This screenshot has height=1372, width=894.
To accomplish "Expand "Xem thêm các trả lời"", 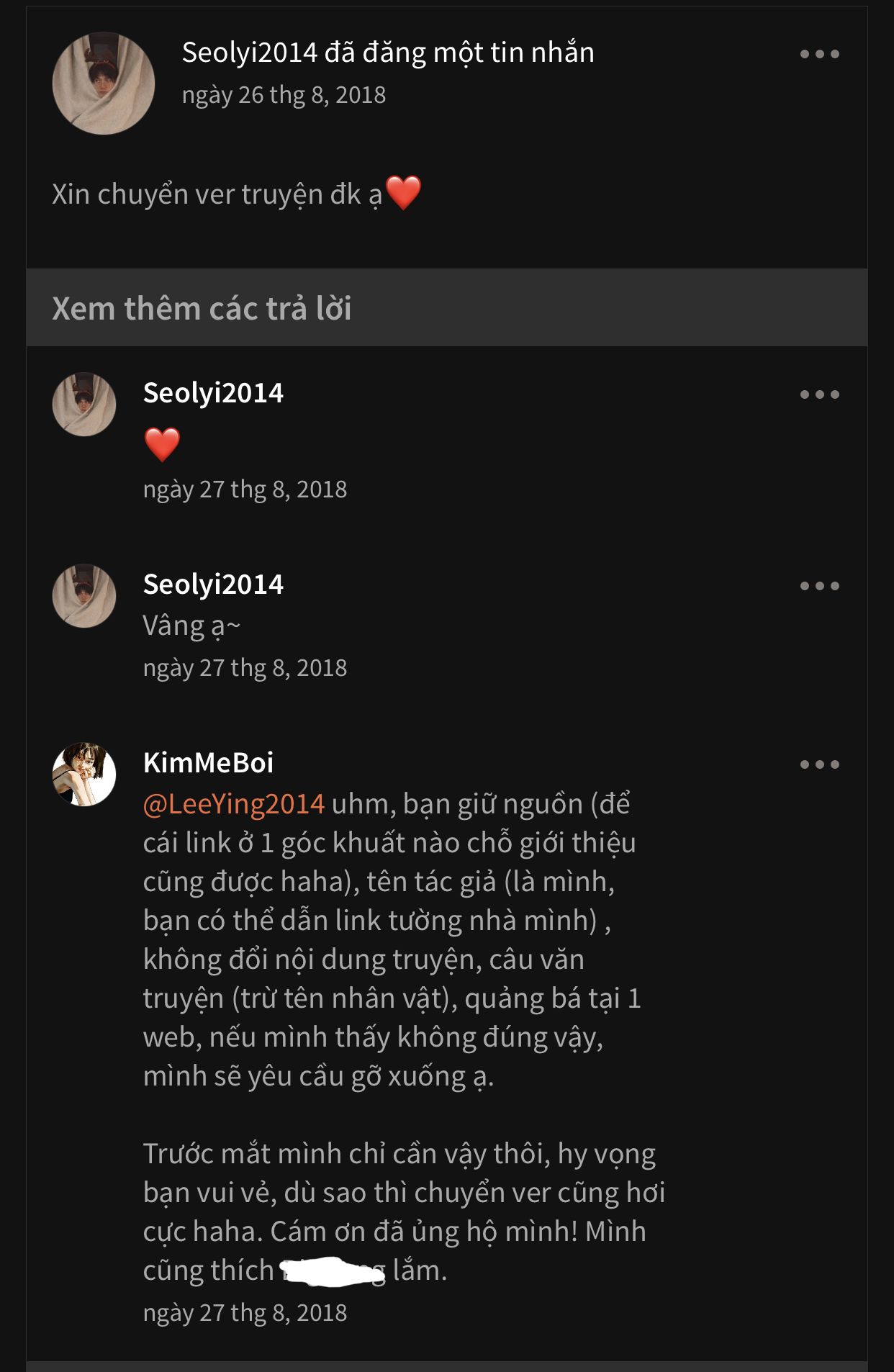I will click(202, 308).
